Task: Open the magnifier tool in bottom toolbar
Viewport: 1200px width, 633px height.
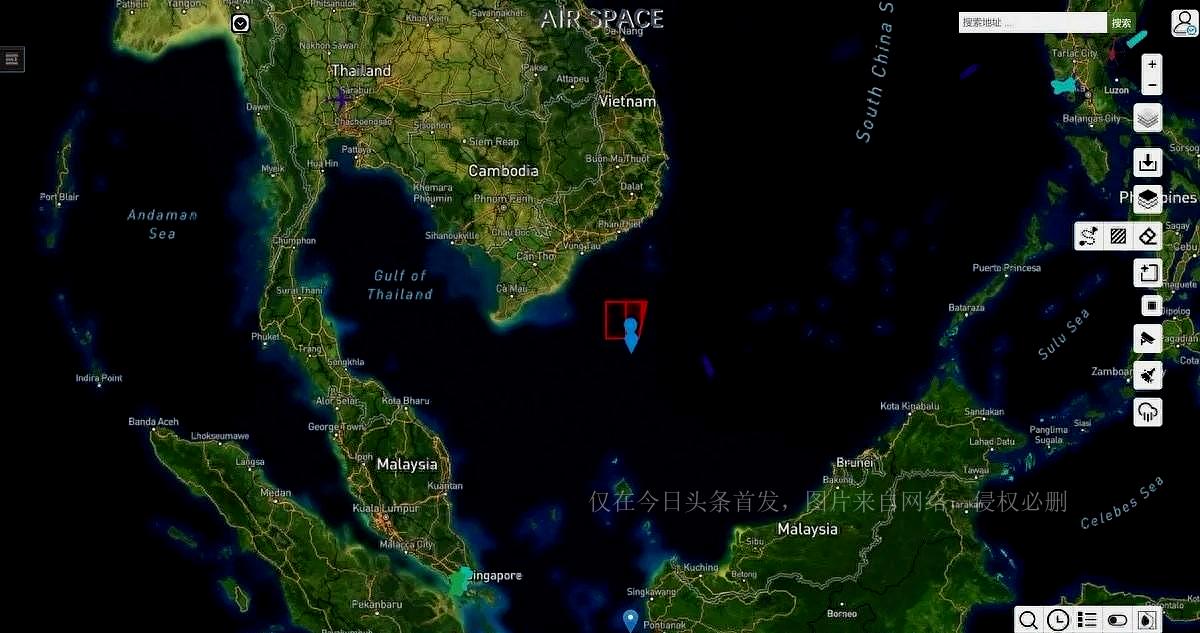Action: 1028,620
